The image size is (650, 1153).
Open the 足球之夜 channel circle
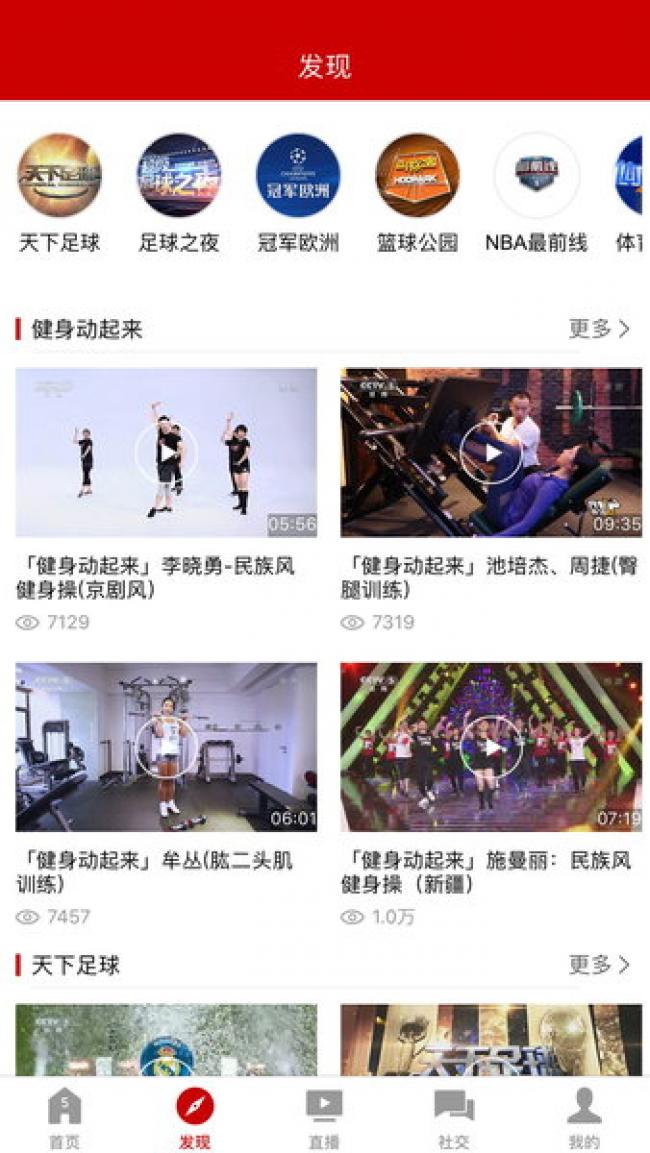[x=179, y=176]
